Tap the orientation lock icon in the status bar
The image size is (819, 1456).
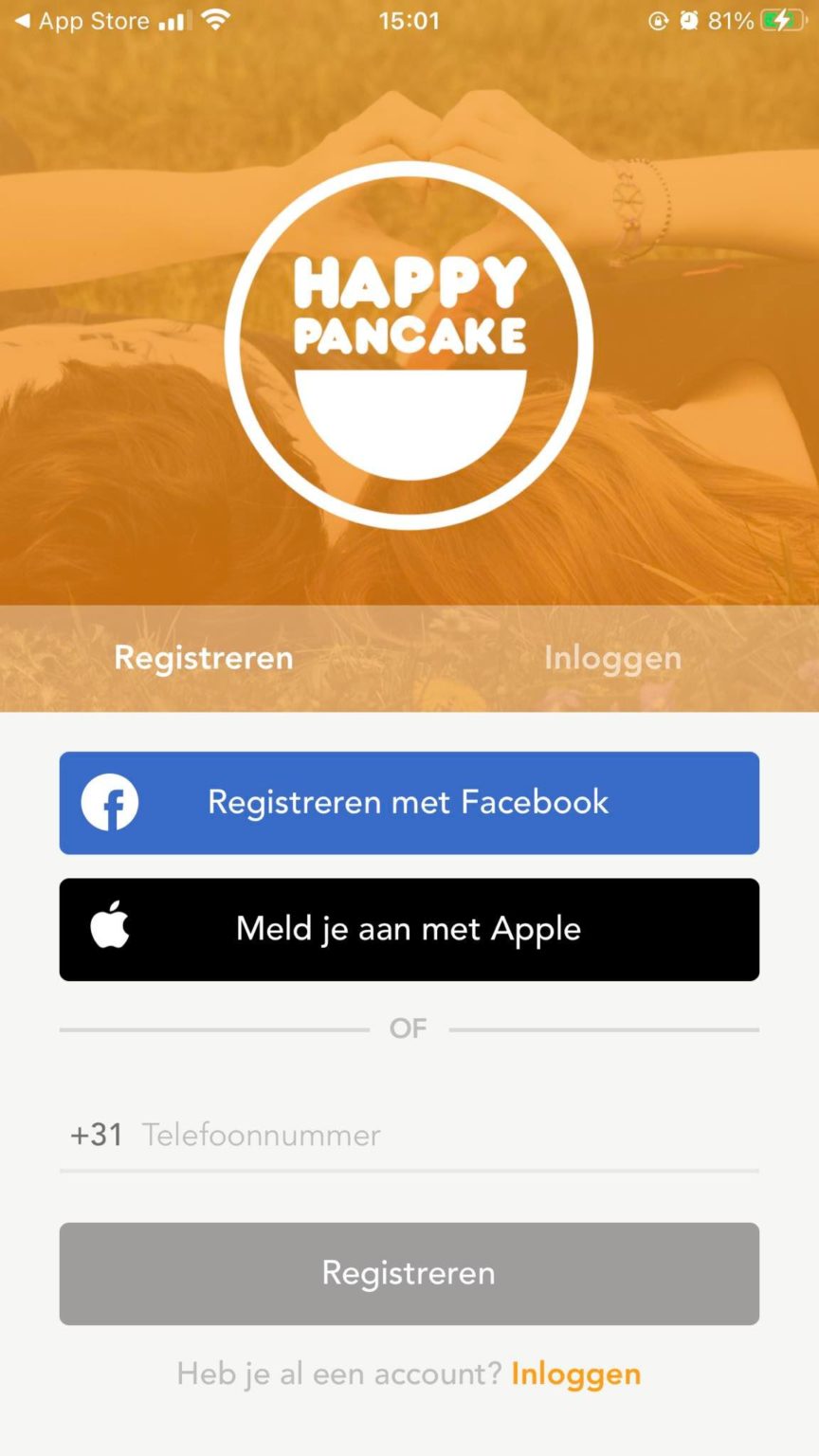pyautogui.click(x=659, y=19)
